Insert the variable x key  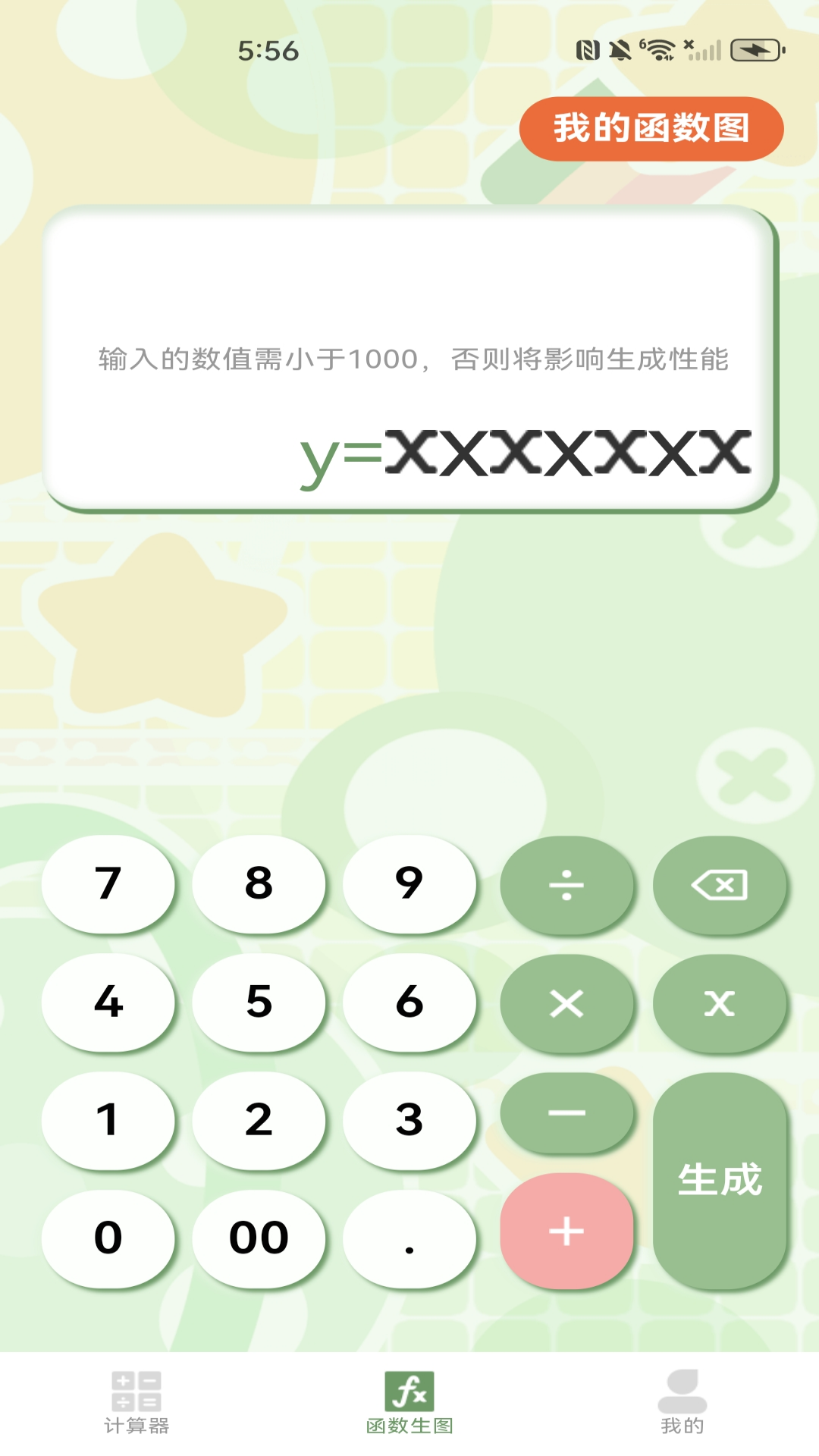(719, 1003)
